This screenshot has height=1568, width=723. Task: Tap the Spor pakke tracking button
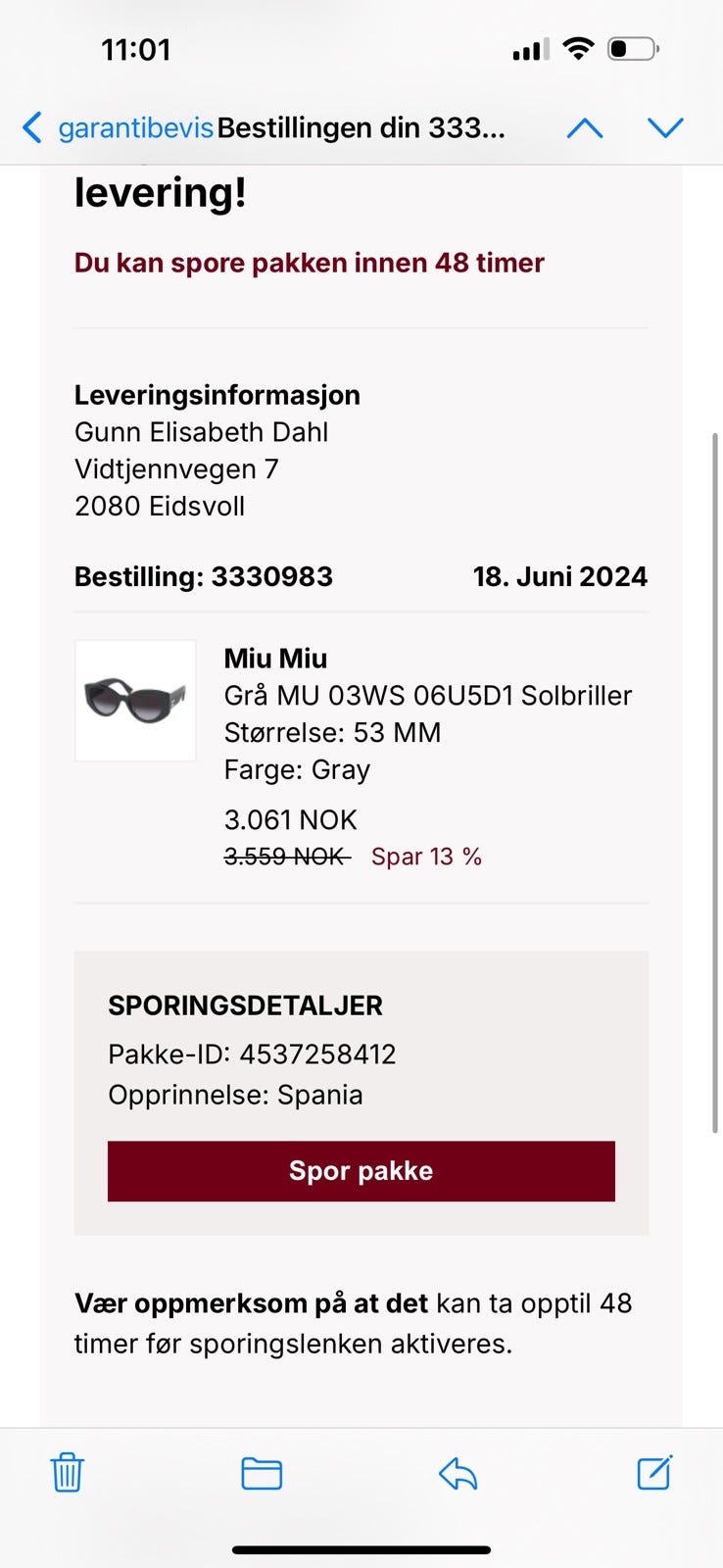361,1171
